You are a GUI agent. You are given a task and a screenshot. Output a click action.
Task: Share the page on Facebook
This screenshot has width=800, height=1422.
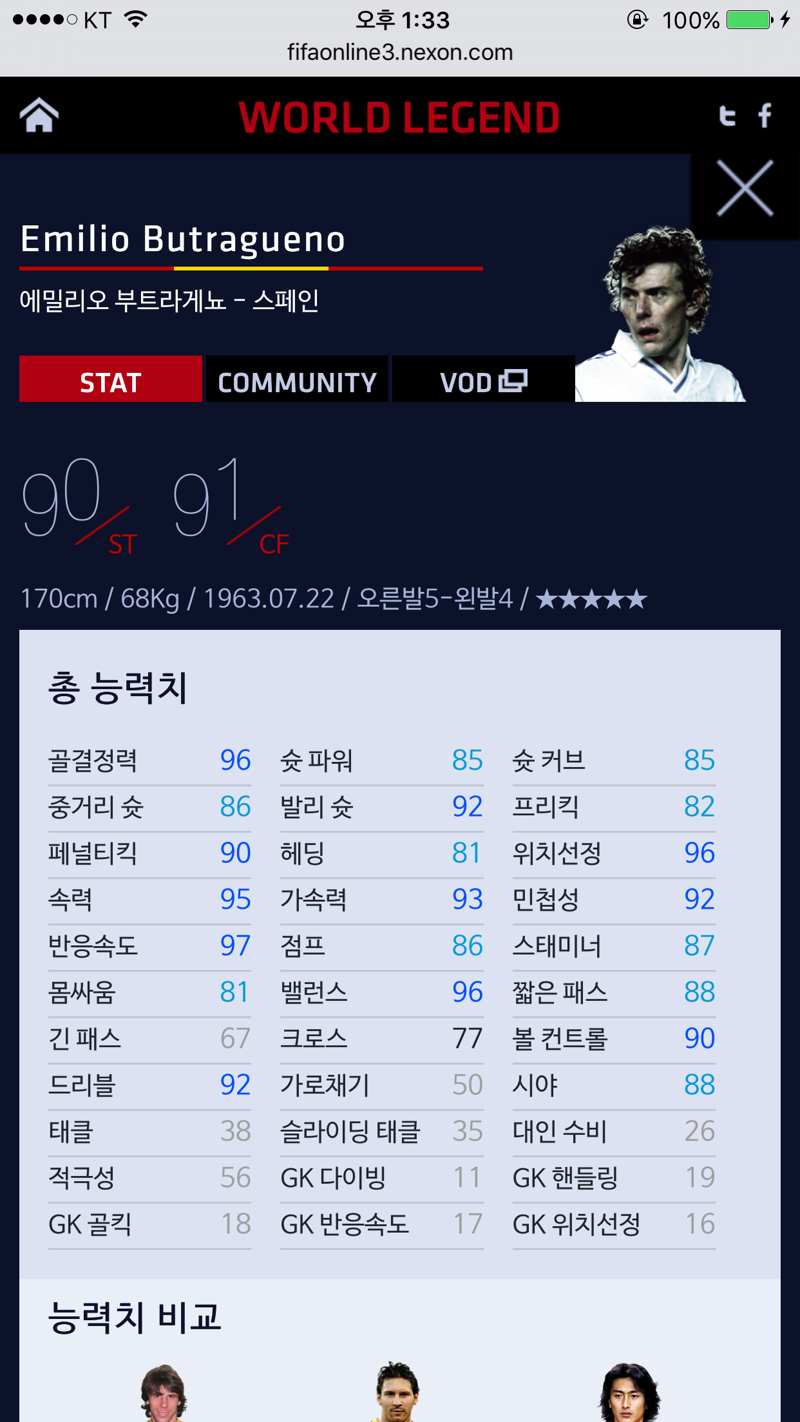tap(765, 116)
